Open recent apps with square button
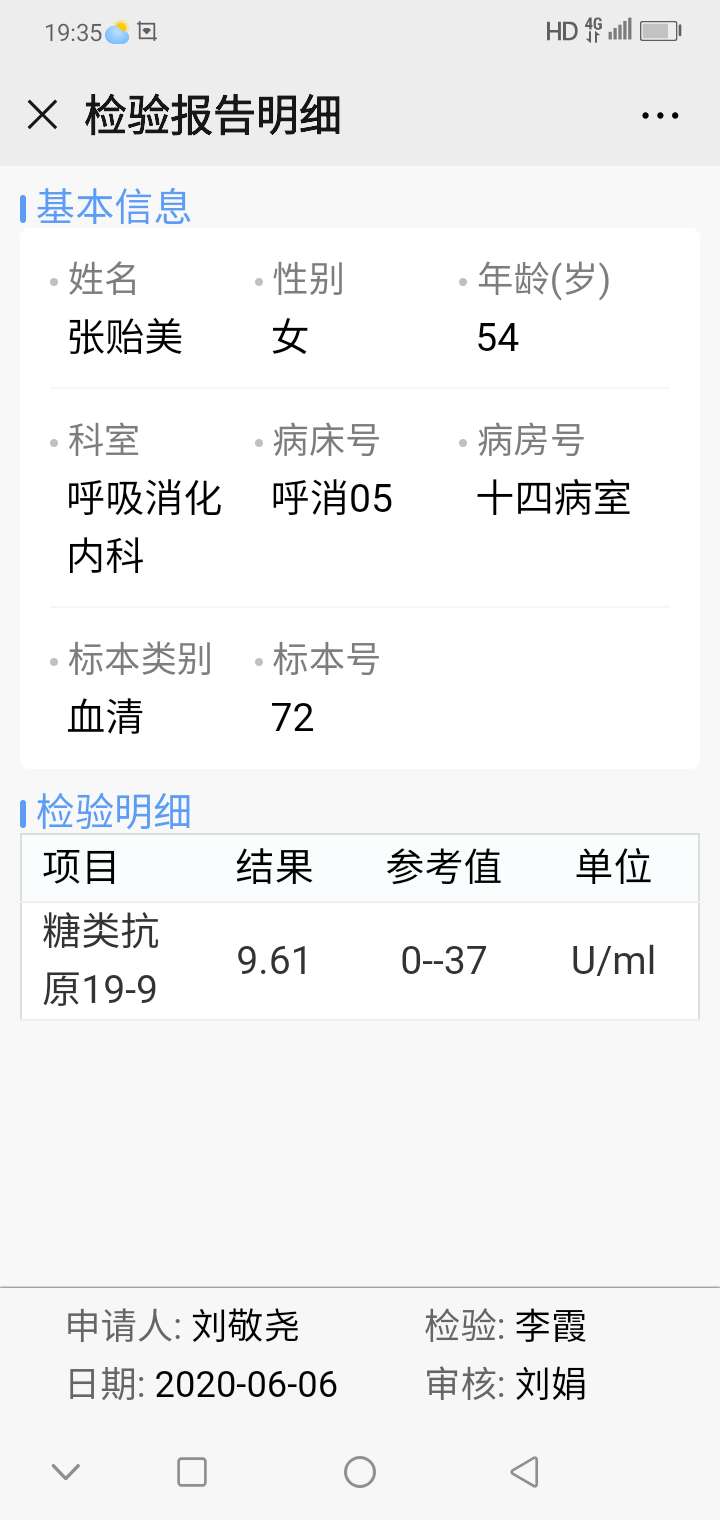This screenshot has height=1520, width=720. pyautogui.click(x=192, y=1471)
